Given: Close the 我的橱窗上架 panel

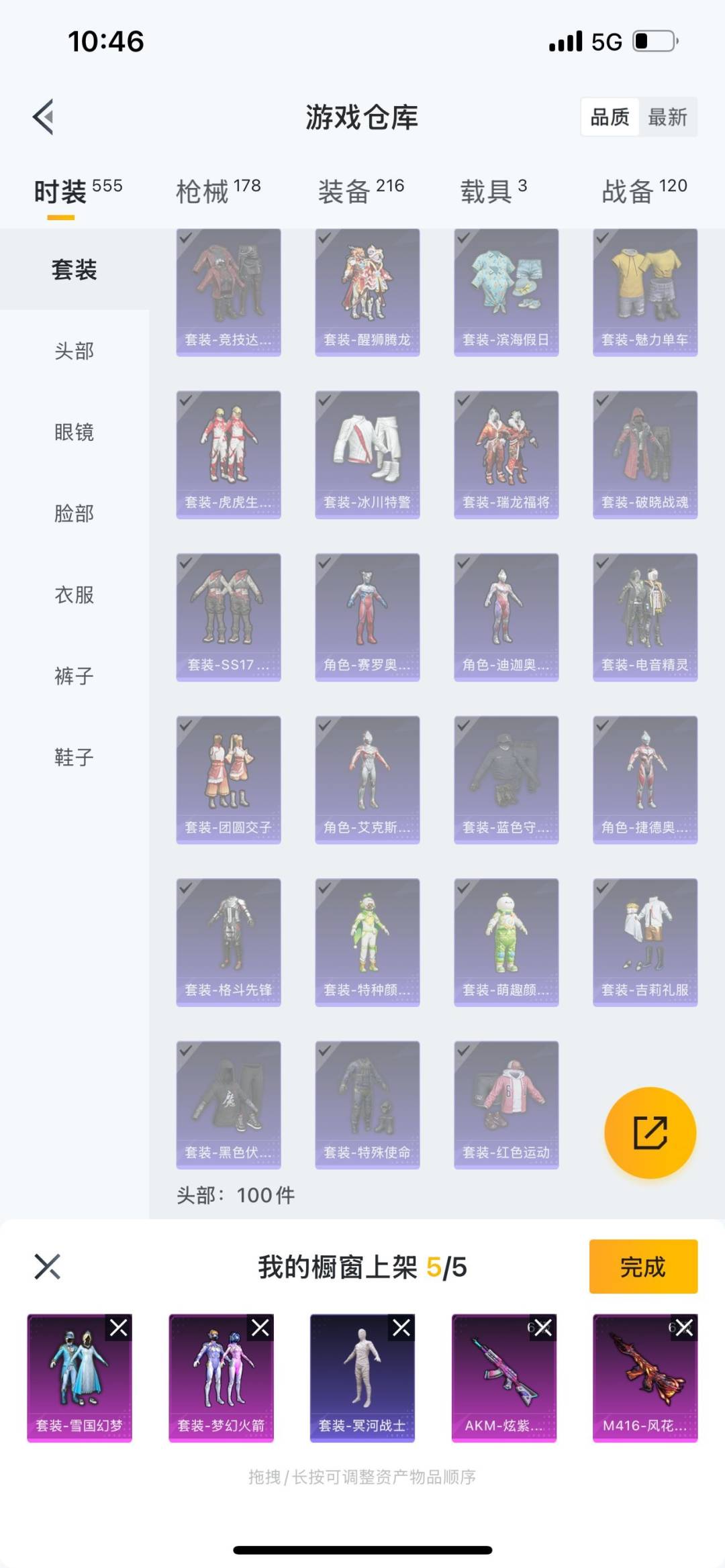Looking at the screenshot, I should pos(47,1267).
